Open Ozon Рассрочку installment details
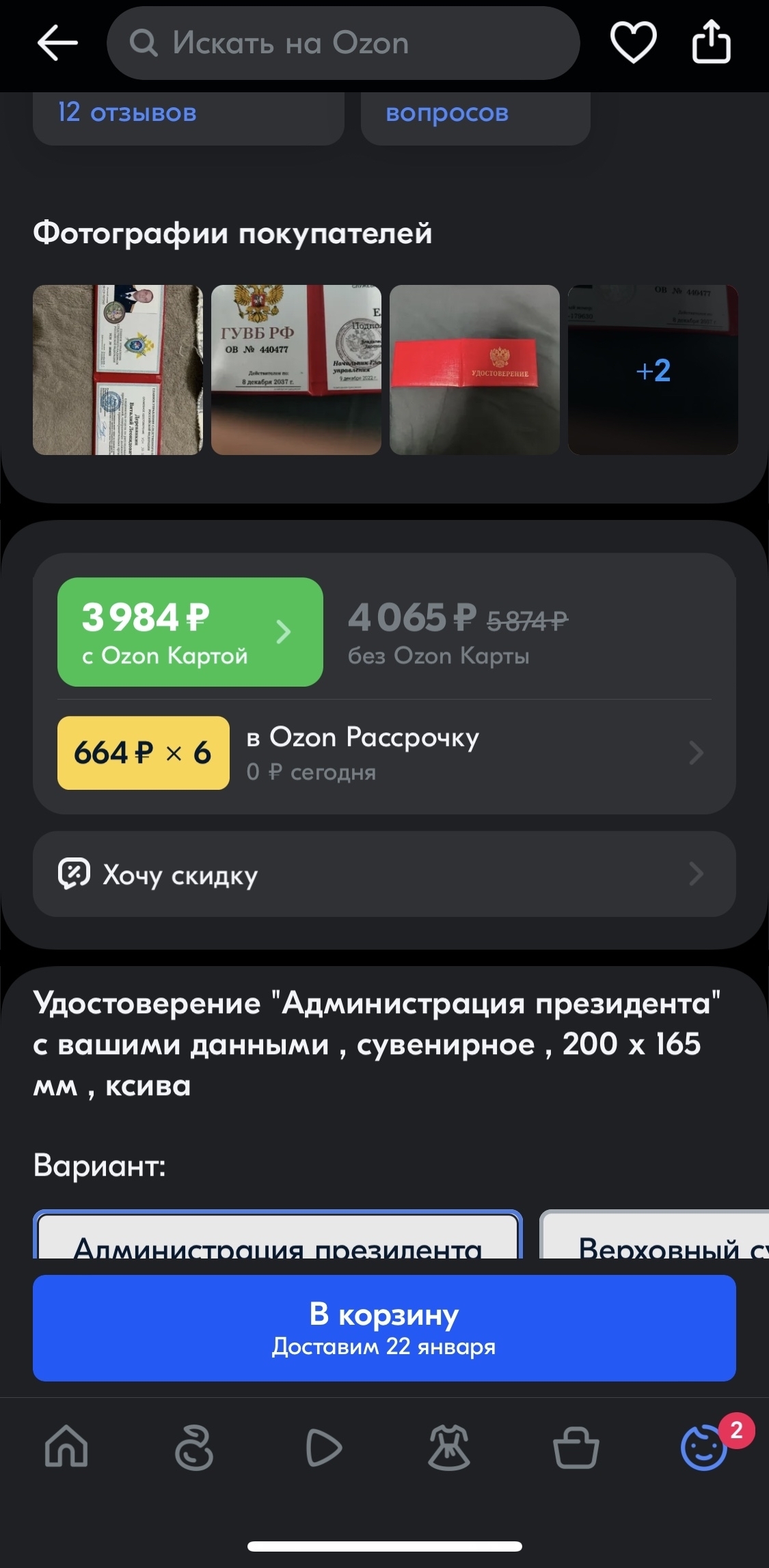This screenshot has height=1568, width=769. pos(384,753)
